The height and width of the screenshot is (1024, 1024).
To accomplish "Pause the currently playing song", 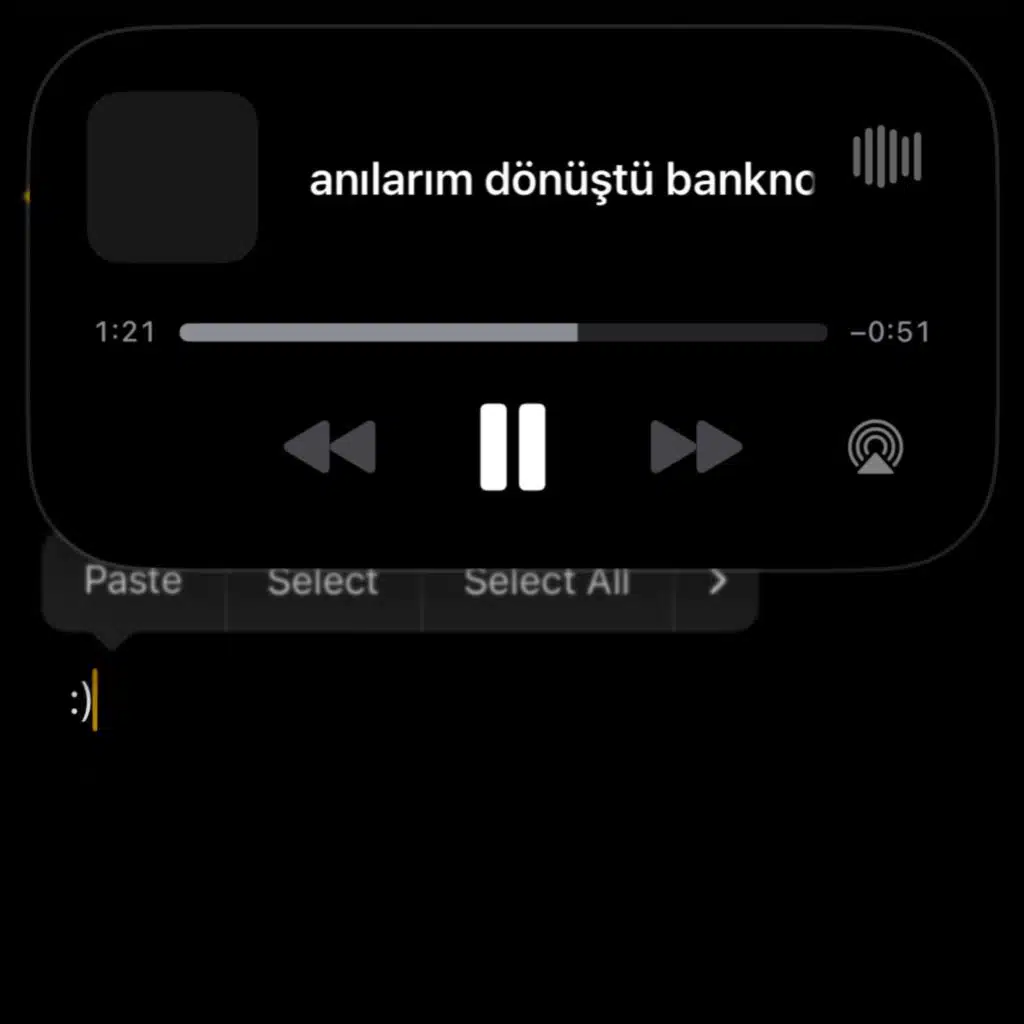I will [512, 447].
